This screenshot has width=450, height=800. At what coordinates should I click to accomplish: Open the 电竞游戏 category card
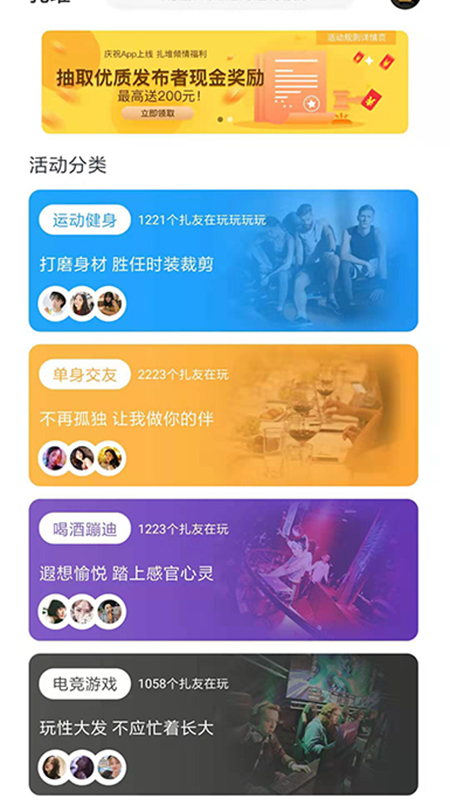223,724
